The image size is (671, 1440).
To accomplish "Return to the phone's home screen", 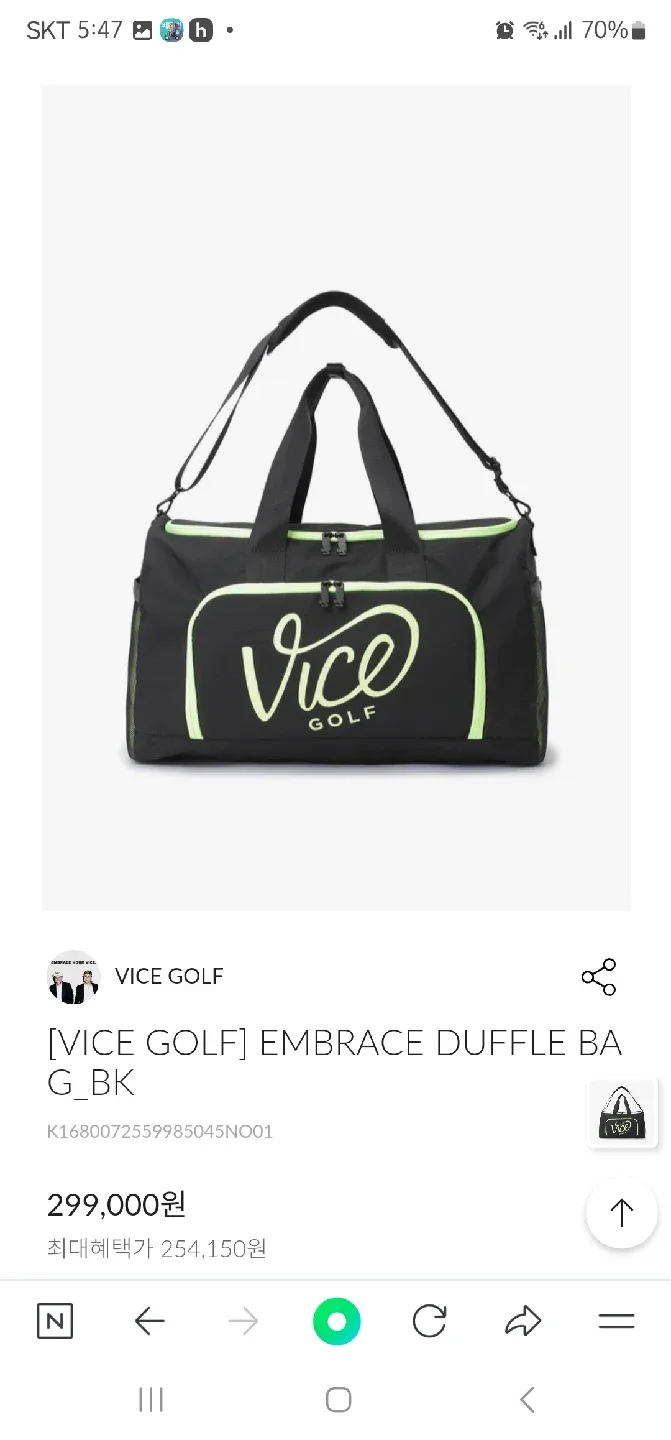I will pos(338,1400).
